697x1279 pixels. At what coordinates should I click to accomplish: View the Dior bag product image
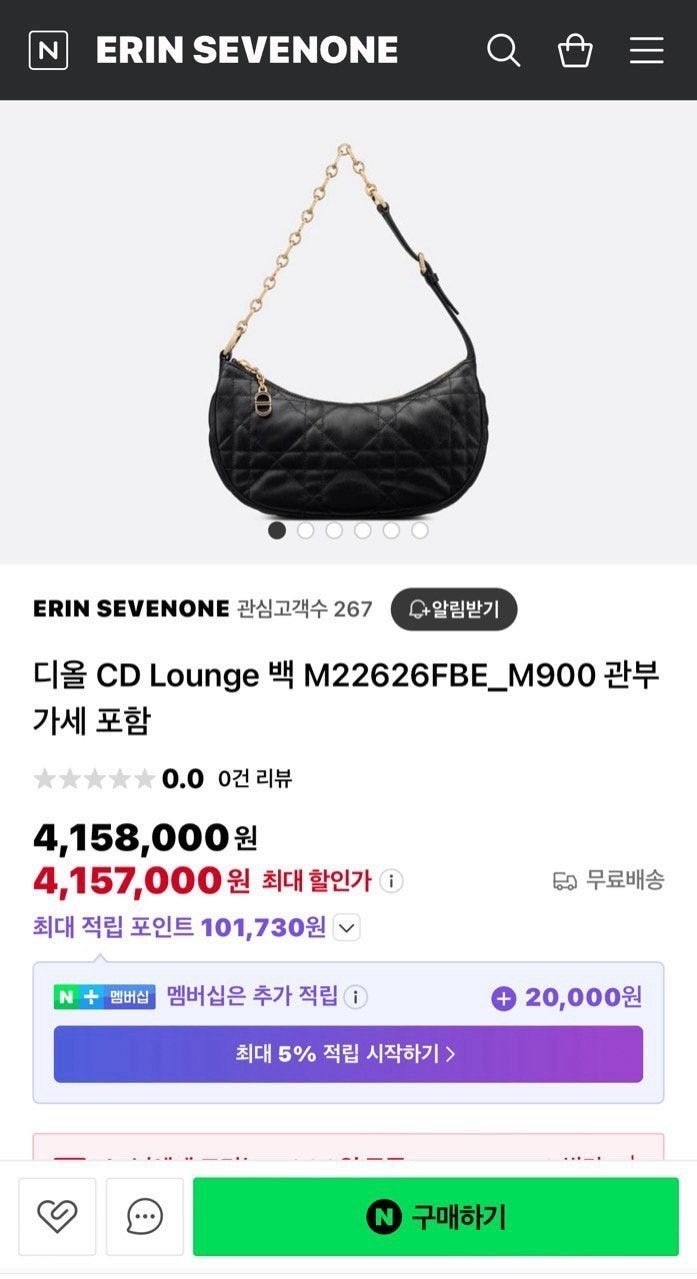pyautogui.click(x=348, y=330)
